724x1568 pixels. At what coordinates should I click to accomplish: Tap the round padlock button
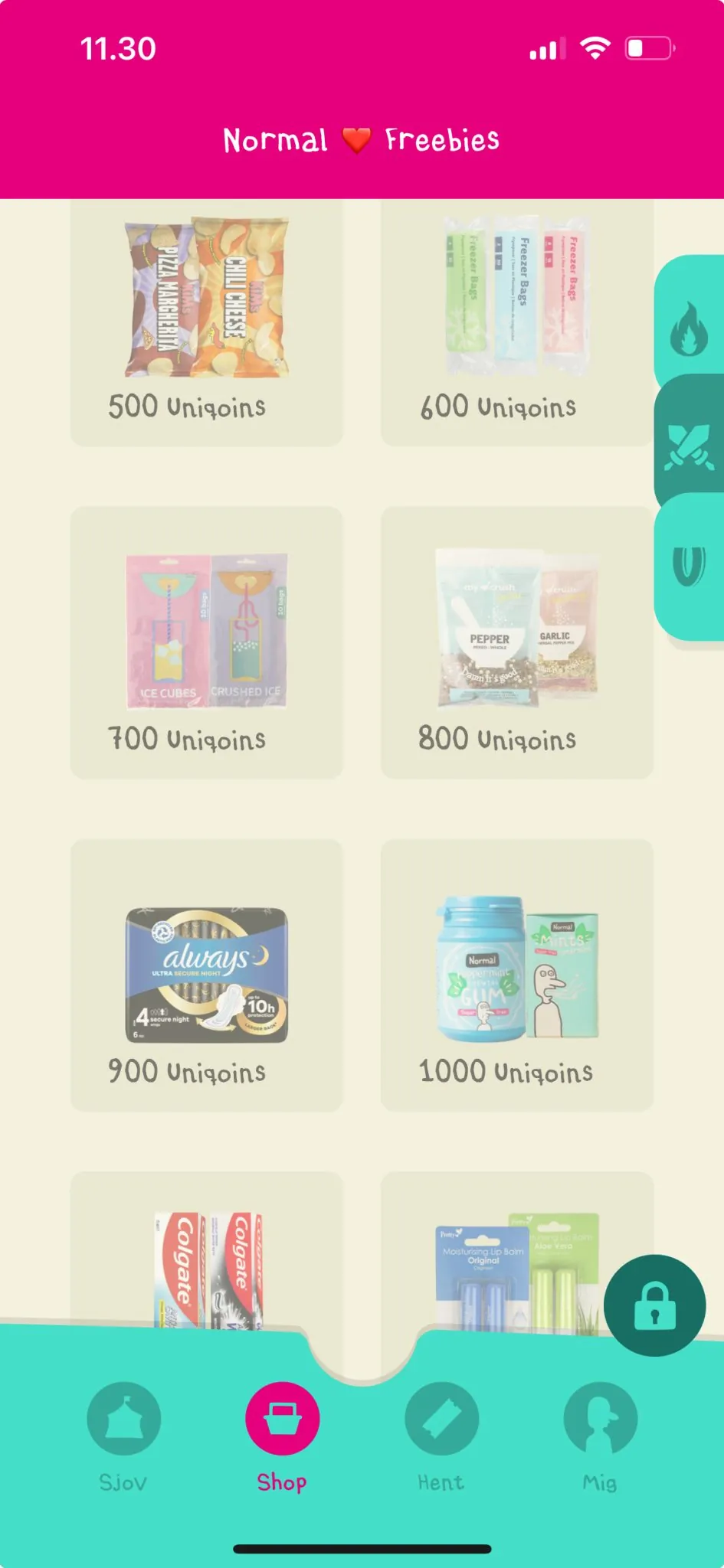click(654, 1305)
